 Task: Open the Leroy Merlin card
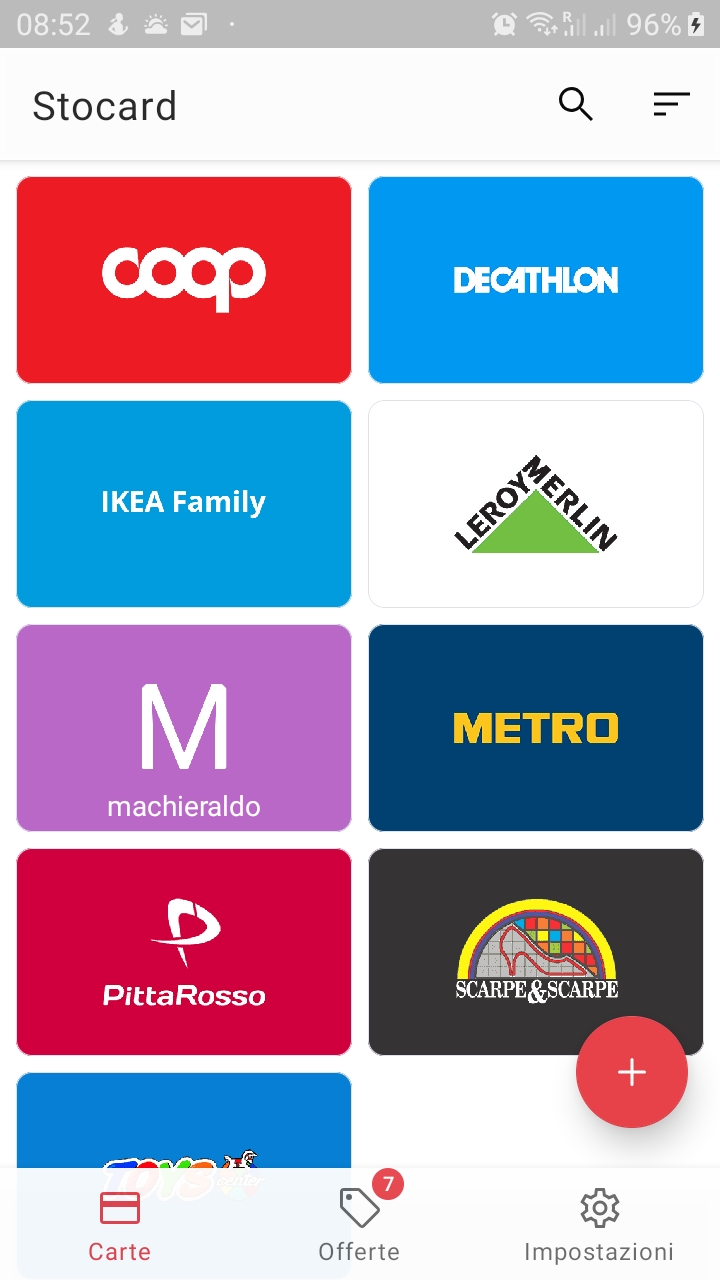(x=536, y=504)
